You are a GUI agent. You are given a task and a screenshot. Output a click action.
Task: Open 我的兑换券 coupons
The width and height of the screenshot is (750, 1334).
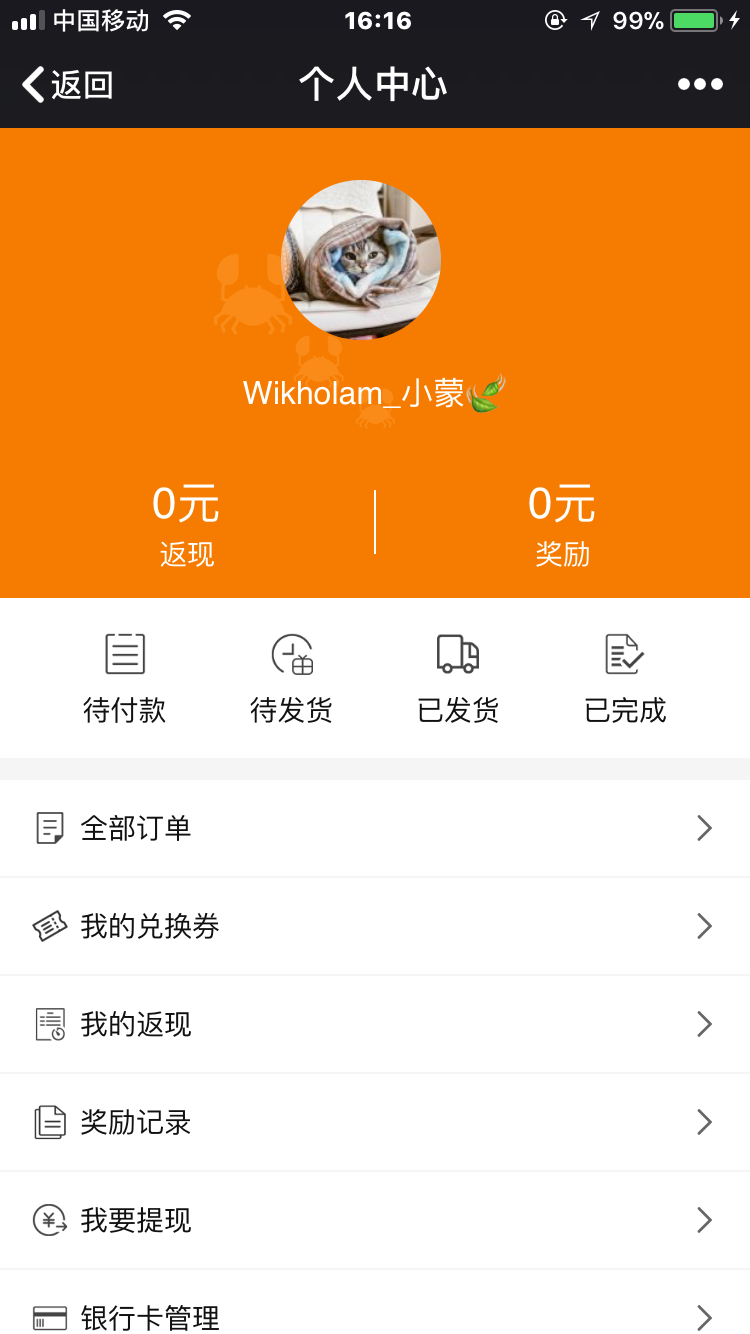375,926
